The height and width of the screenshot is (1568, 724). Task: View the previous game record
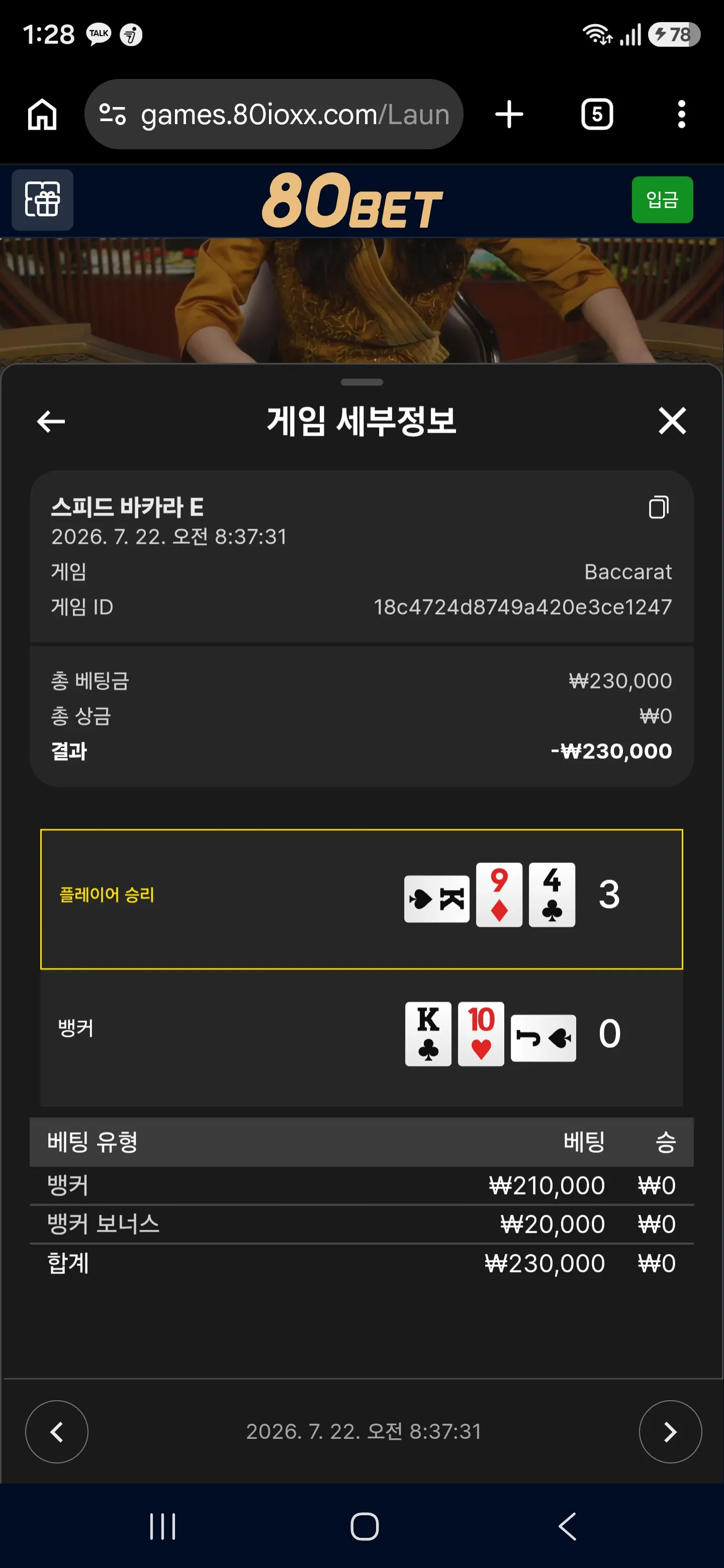click(x=57, y=1432)
